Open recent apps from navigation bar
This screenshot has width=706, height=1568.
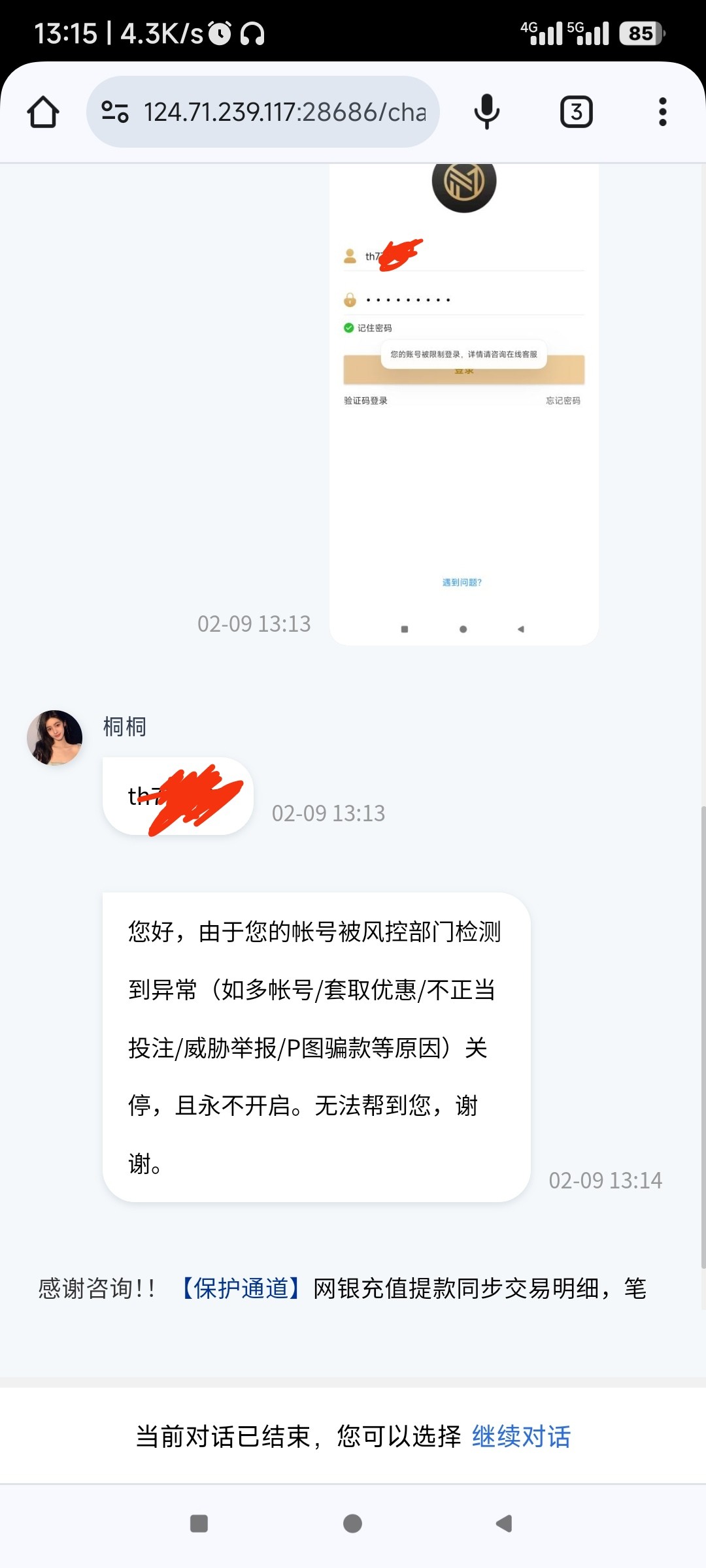tap(199, 1524)
